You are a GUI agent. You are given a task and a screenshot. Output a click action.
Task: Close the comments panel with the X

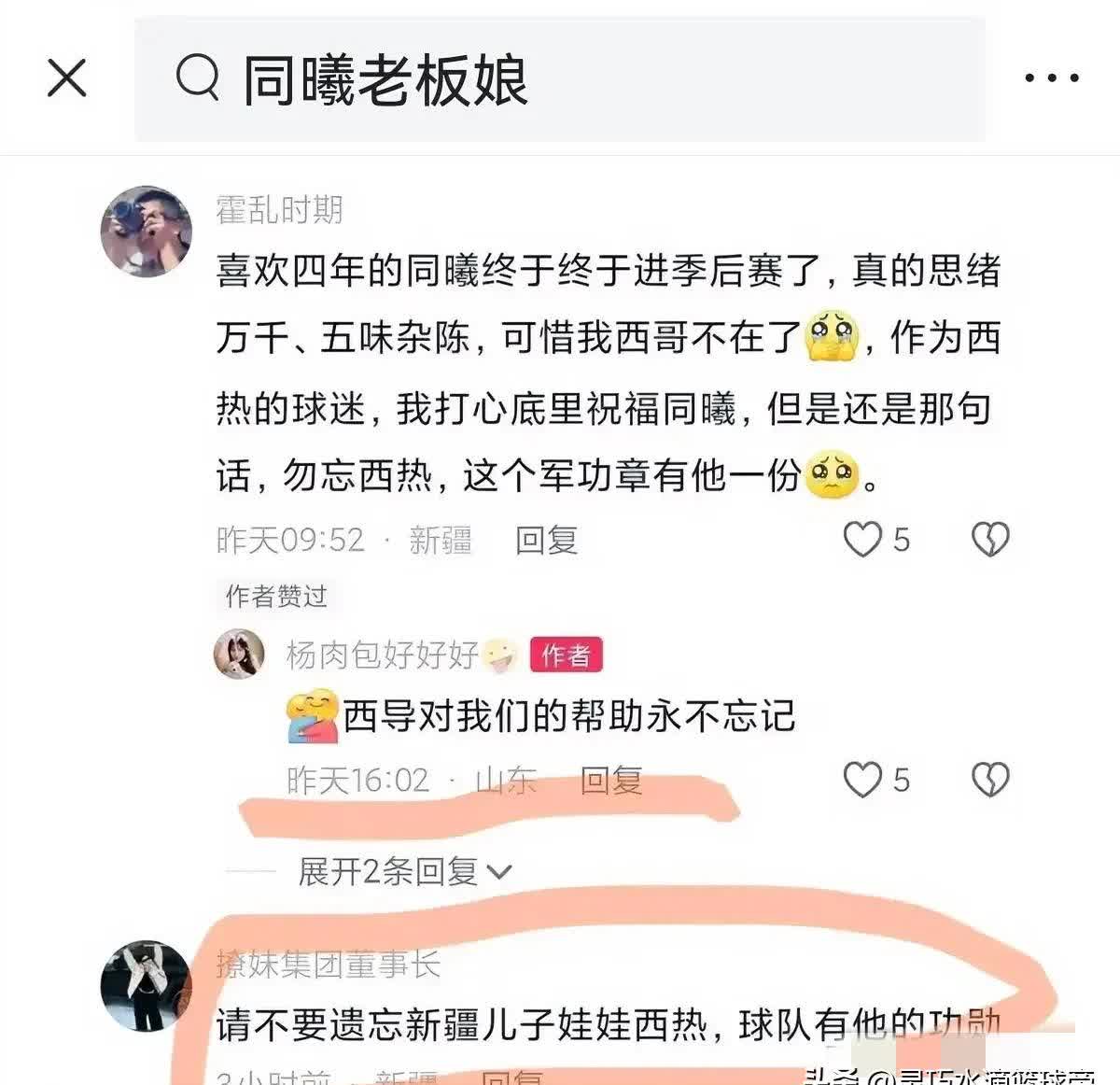[67, 78]
